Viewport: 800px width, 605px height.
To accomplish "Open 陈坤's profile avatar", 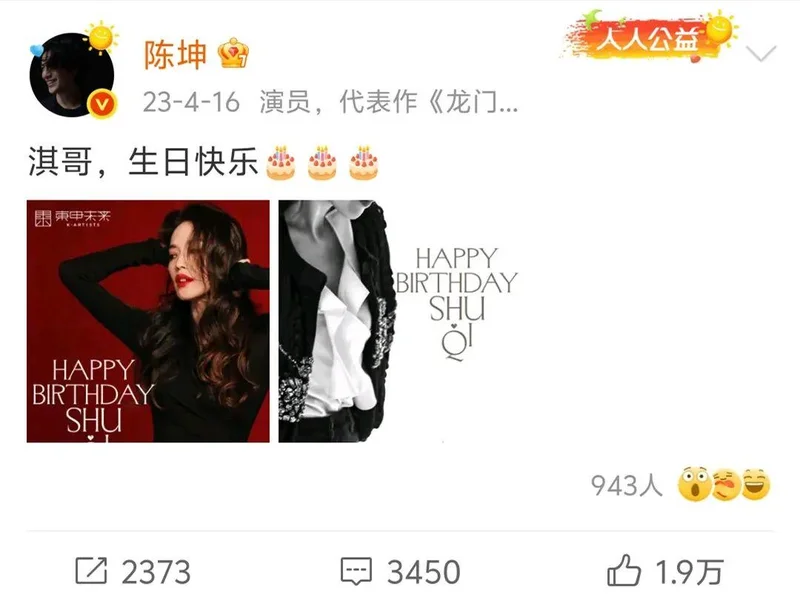I will pos(71,76).
